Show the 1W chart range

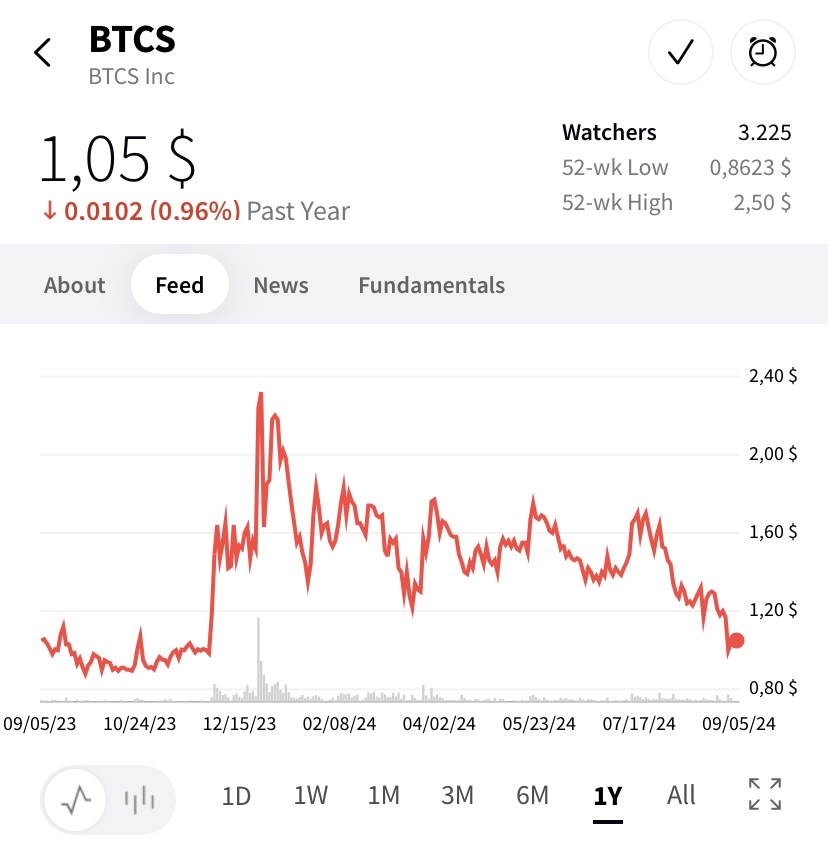[x=310, y=796]
